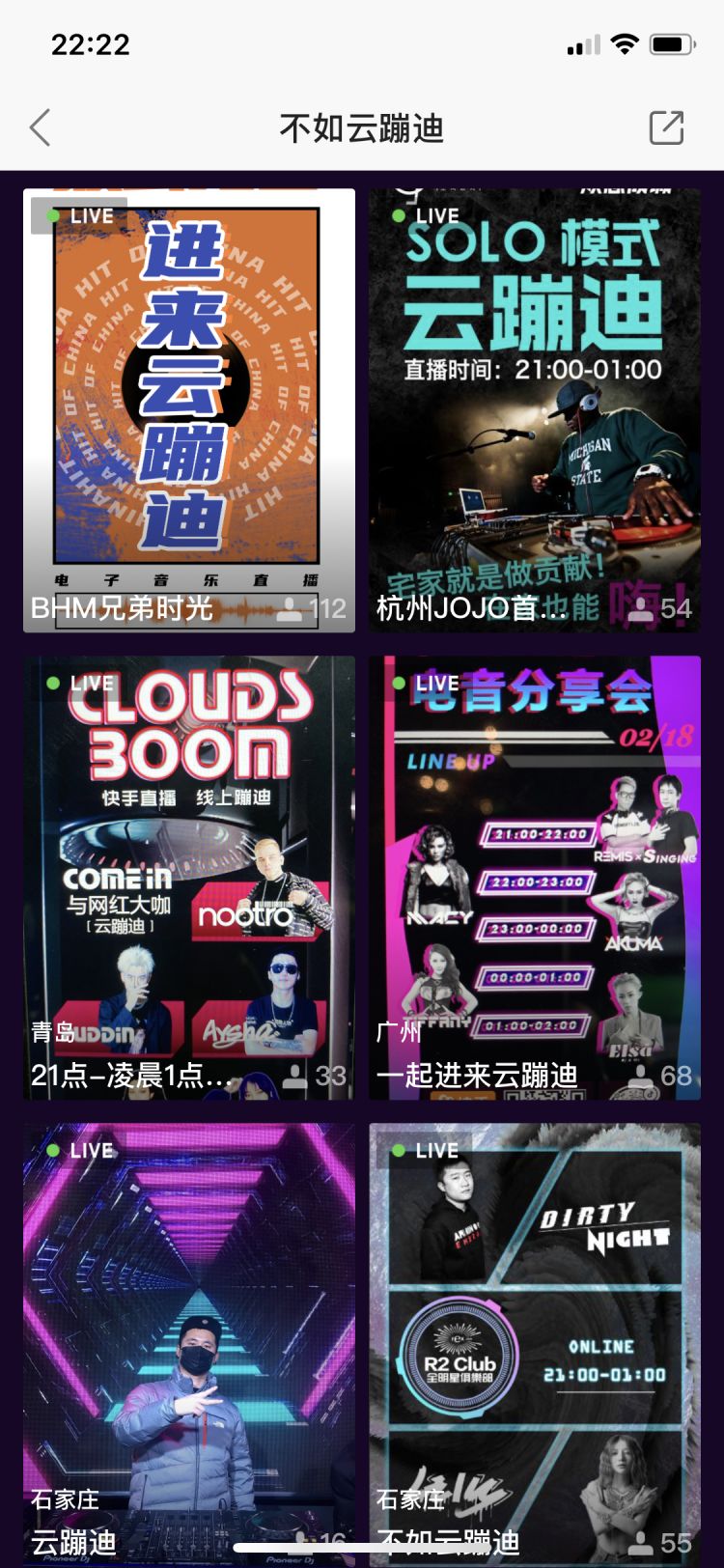Open 广州 一起进来云蹦迪 live stream
The image size is (724, 1568).
(x=535, y=877)
